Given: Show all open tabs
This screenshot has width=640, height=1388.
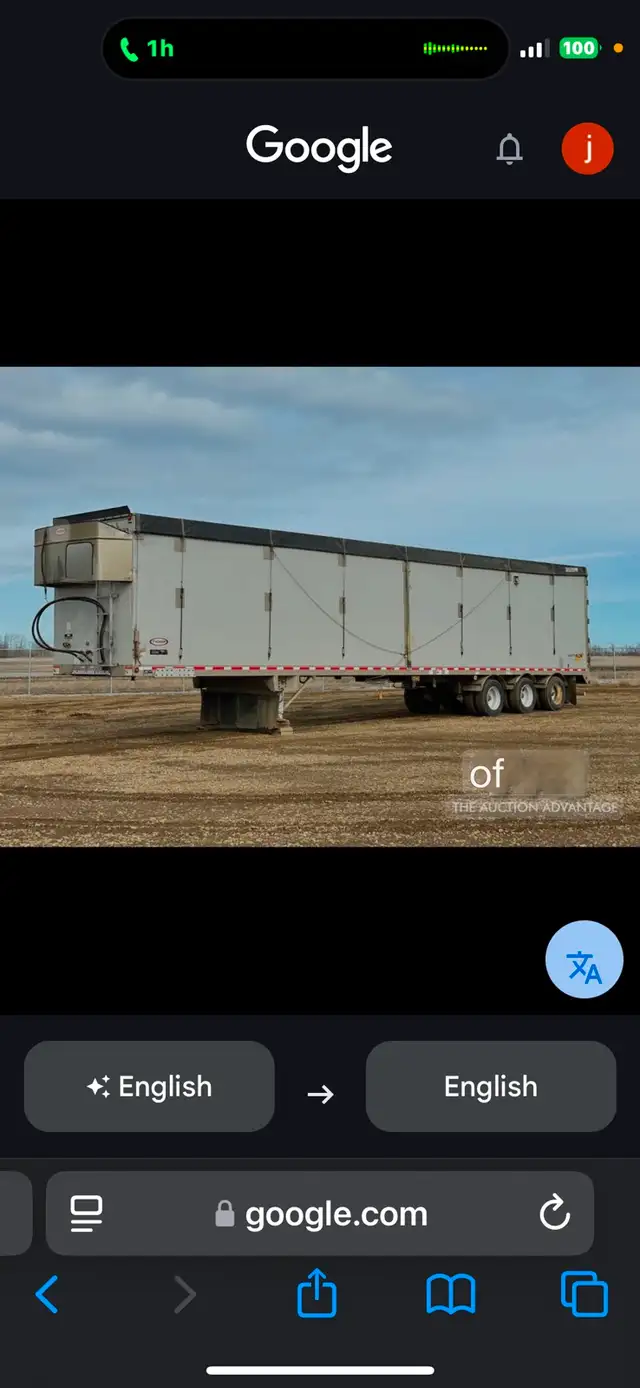Looking at the screenshot, I should [584, 1294].
